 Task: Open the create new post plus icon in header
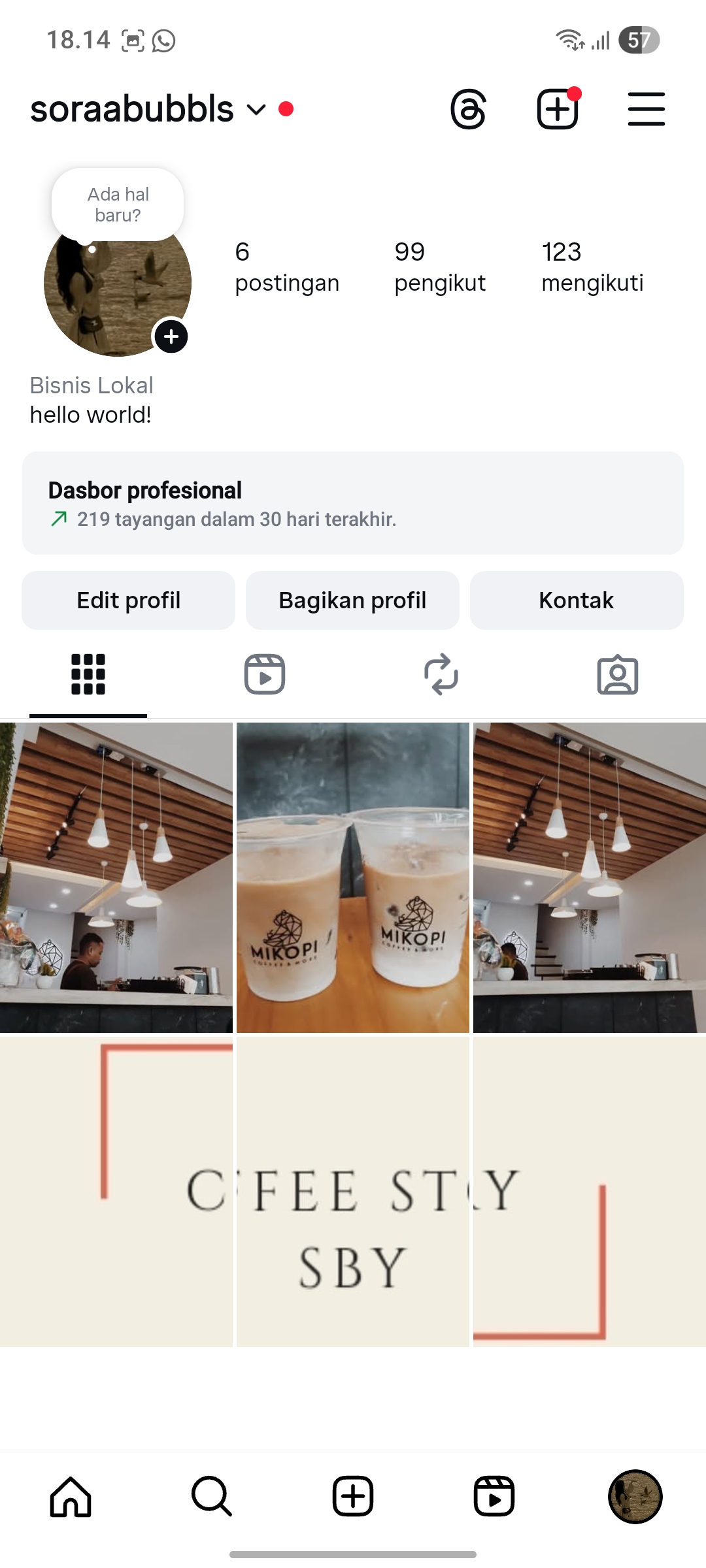click(558, 109)
